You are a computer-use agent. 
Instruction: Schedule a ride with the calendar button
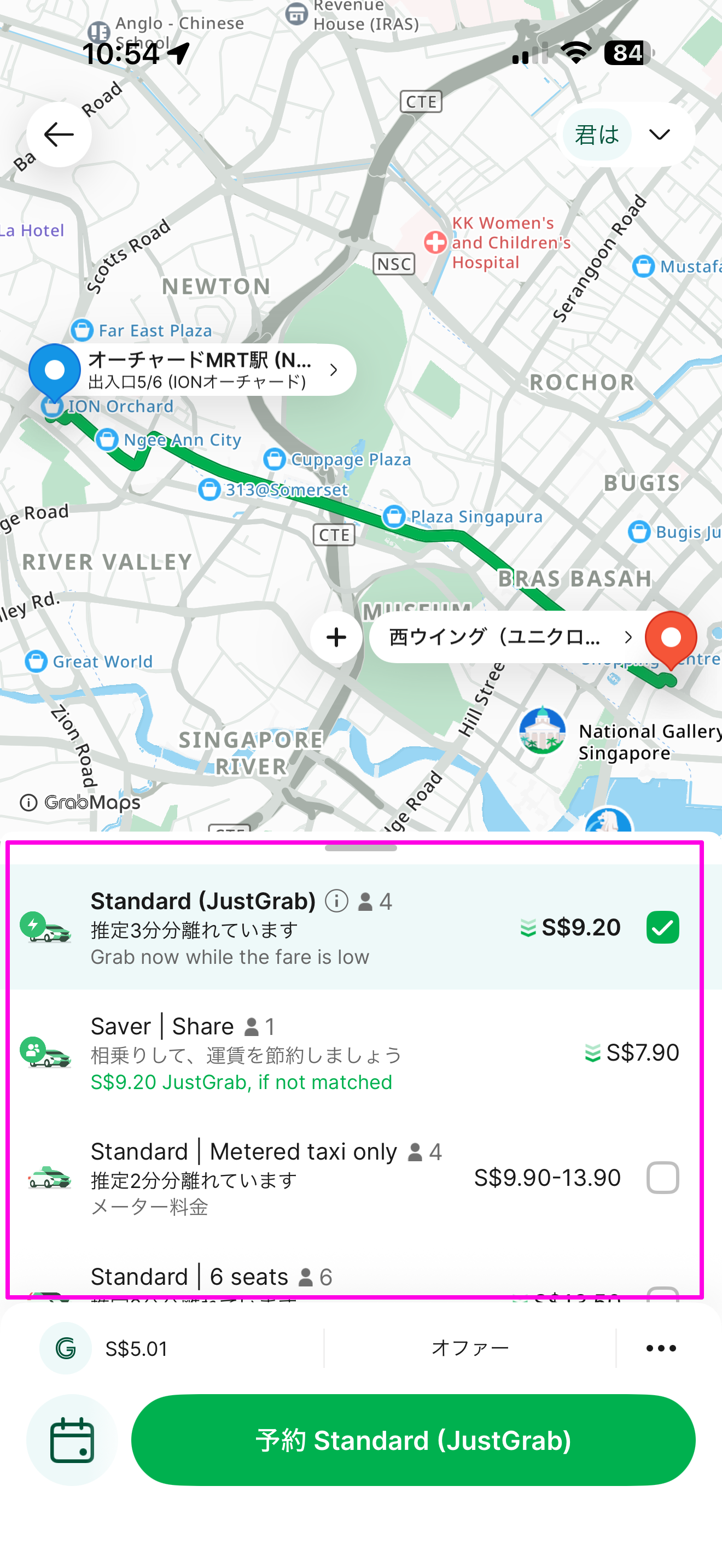tap(72, 1440)
